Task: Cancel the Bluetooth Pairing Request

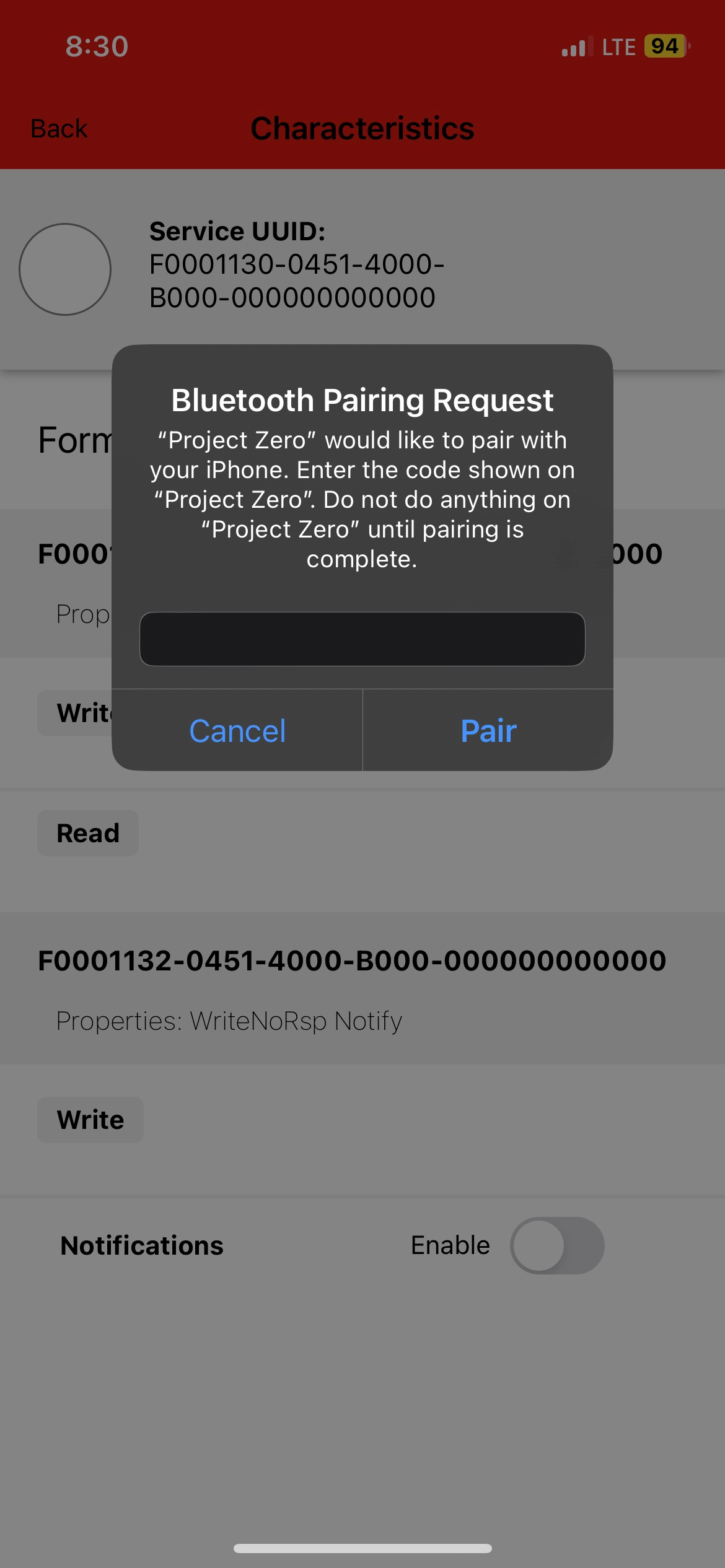Action: (x=237, y=731)
